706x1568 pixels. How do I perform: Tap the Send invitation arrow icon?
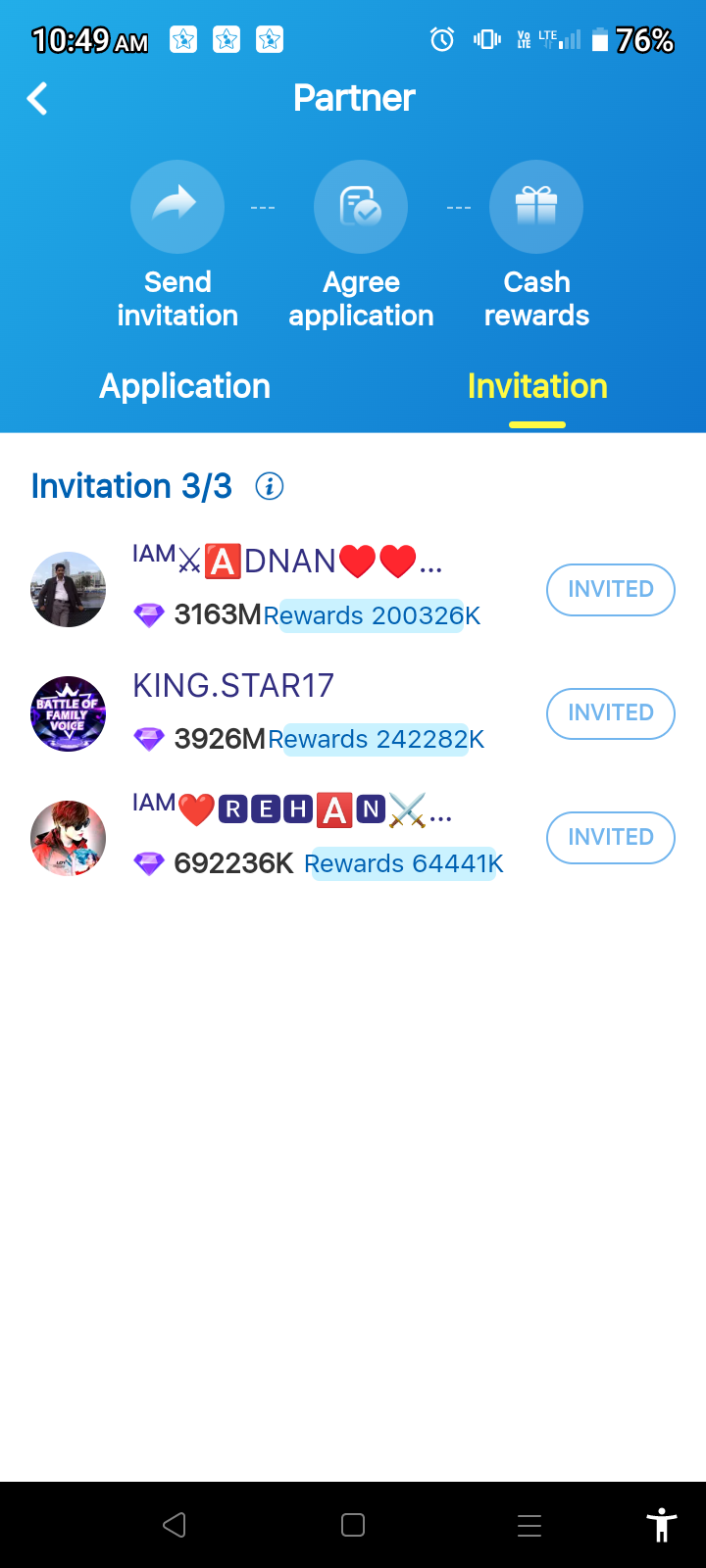(x=177, y=207)
